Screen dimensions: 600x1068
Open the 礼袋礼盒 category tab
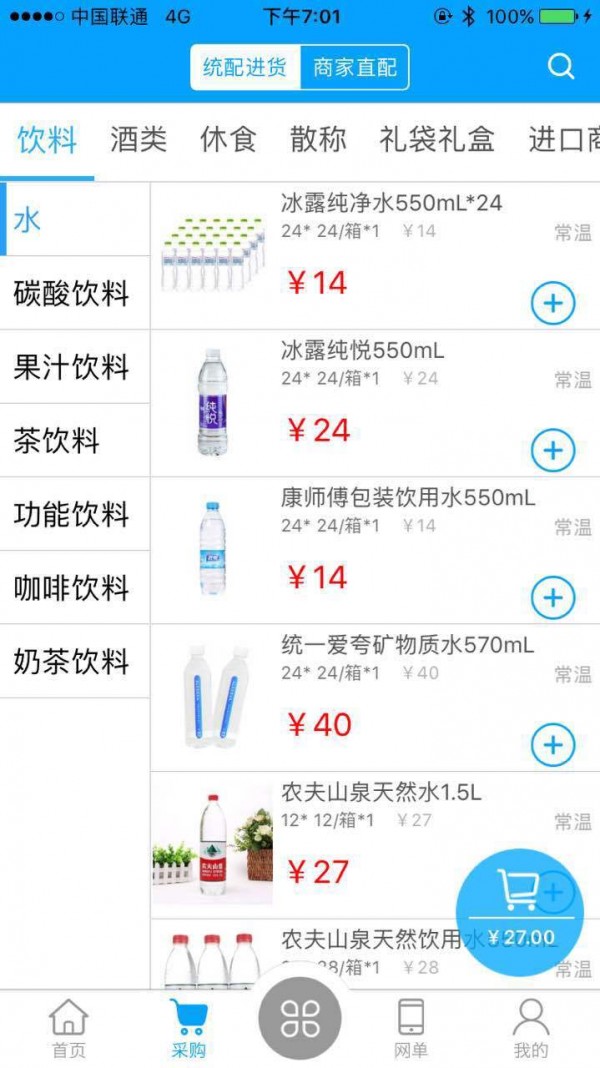pos(437,140)
